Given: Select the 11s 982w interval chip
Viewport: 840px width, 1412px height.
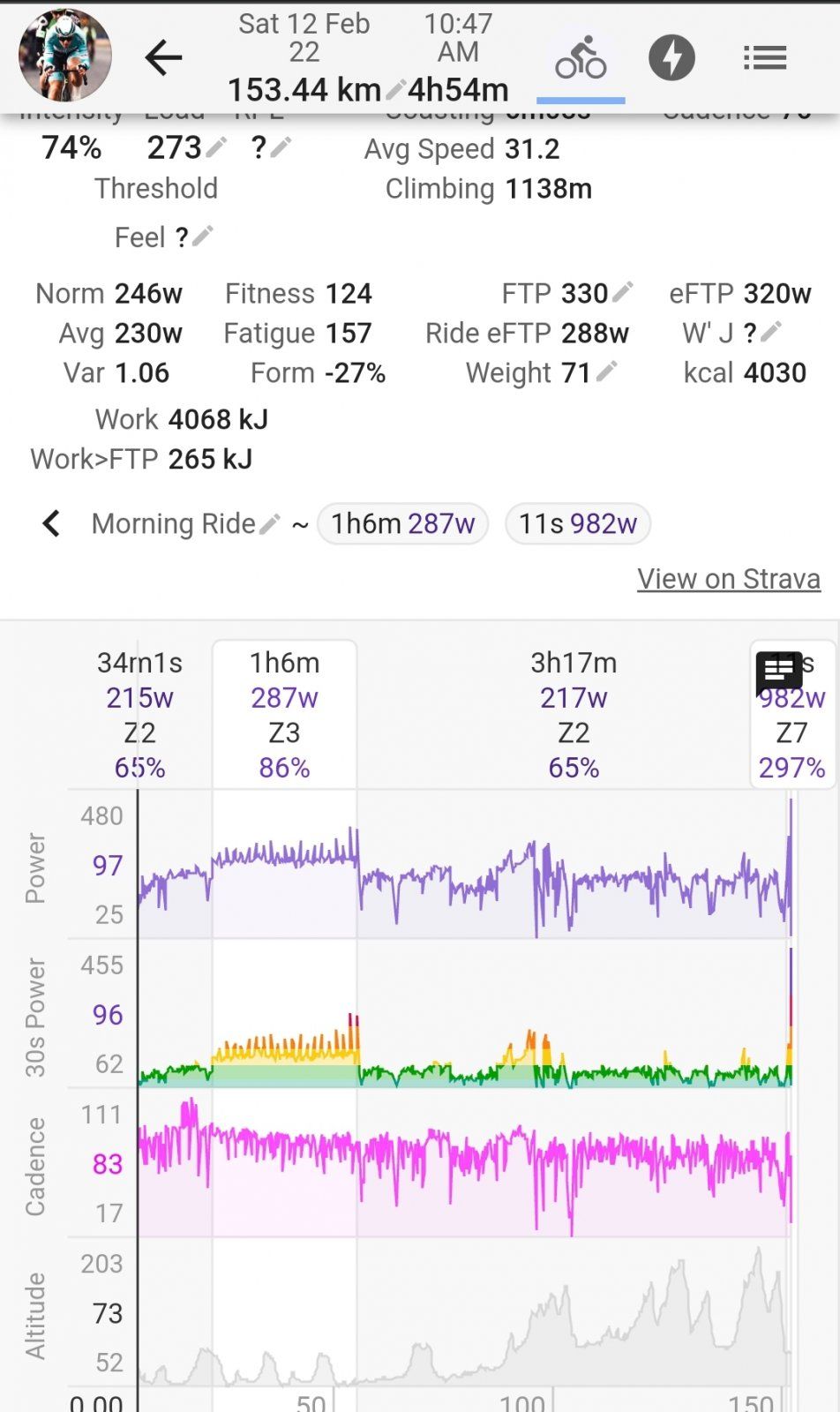Looking at the screenshot, I should click(577, 524).
